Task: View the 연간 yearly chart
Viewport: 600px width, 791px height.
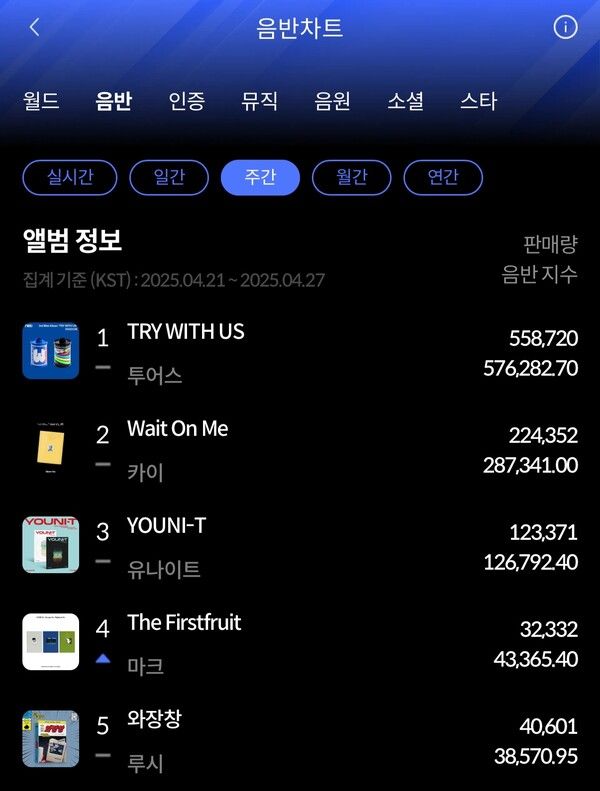Action: coord(443,178)
